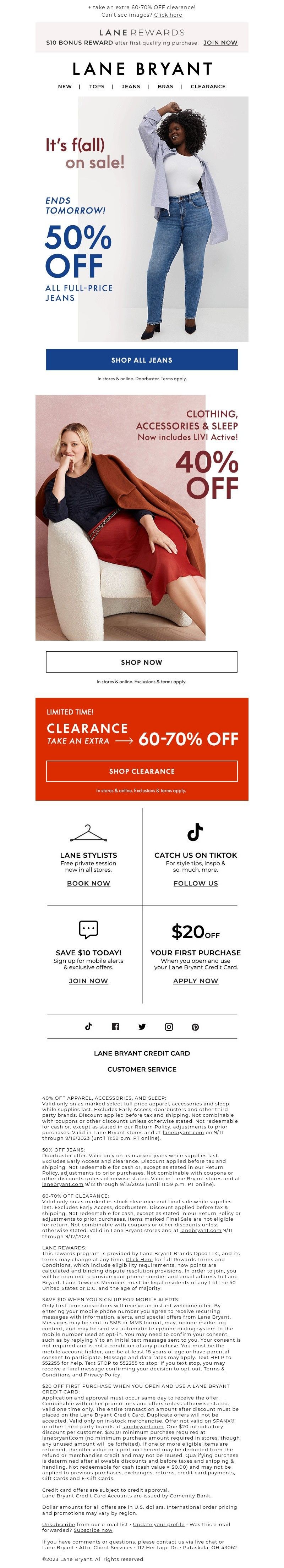Open the Twitter icon in footer
The height and width of the screenshot is (1568, 284).
click(x=142, y=1027)
